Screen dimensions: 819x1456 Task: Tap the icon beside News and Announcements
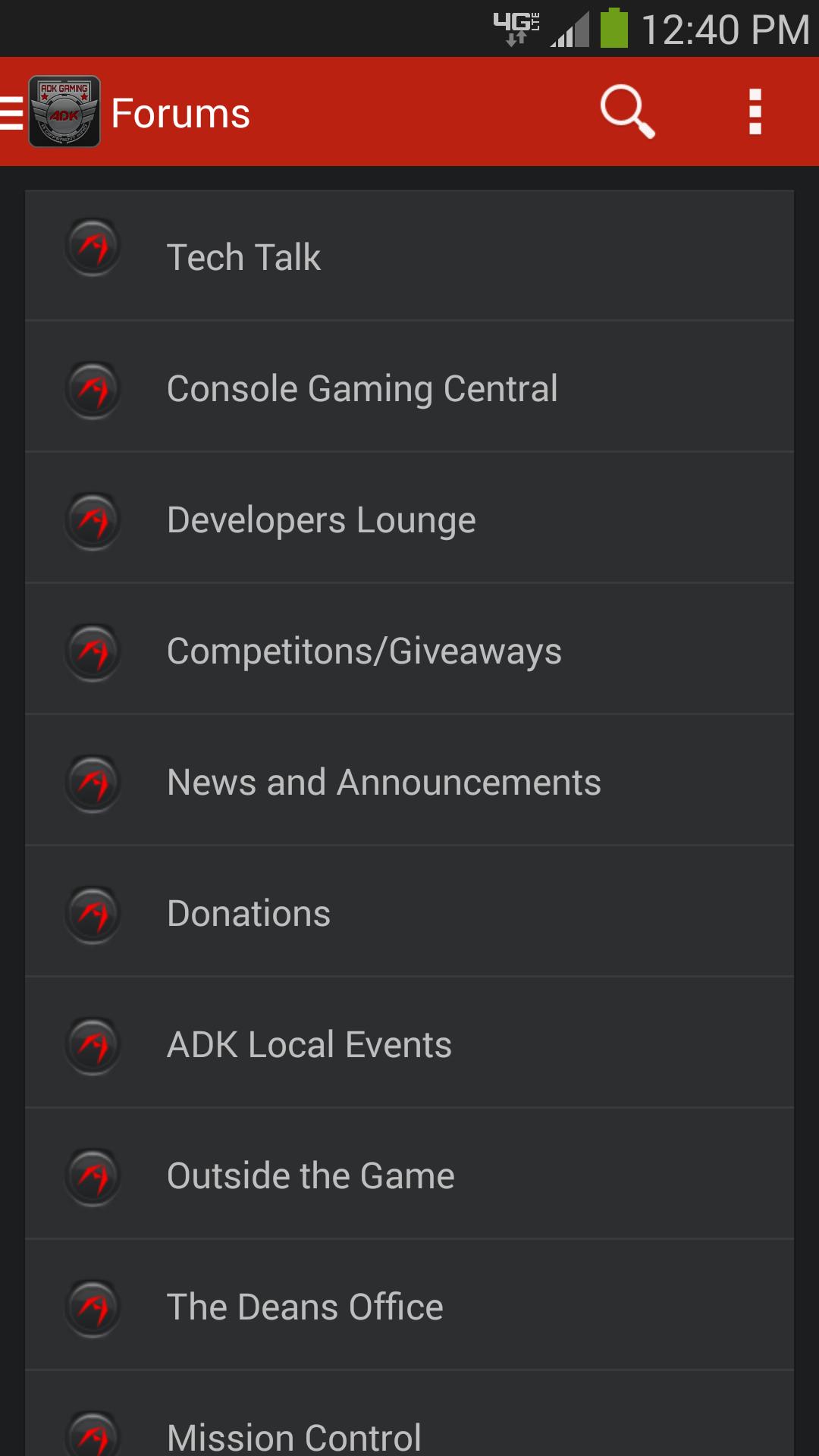pyautogui.click(x=92, y=781)
